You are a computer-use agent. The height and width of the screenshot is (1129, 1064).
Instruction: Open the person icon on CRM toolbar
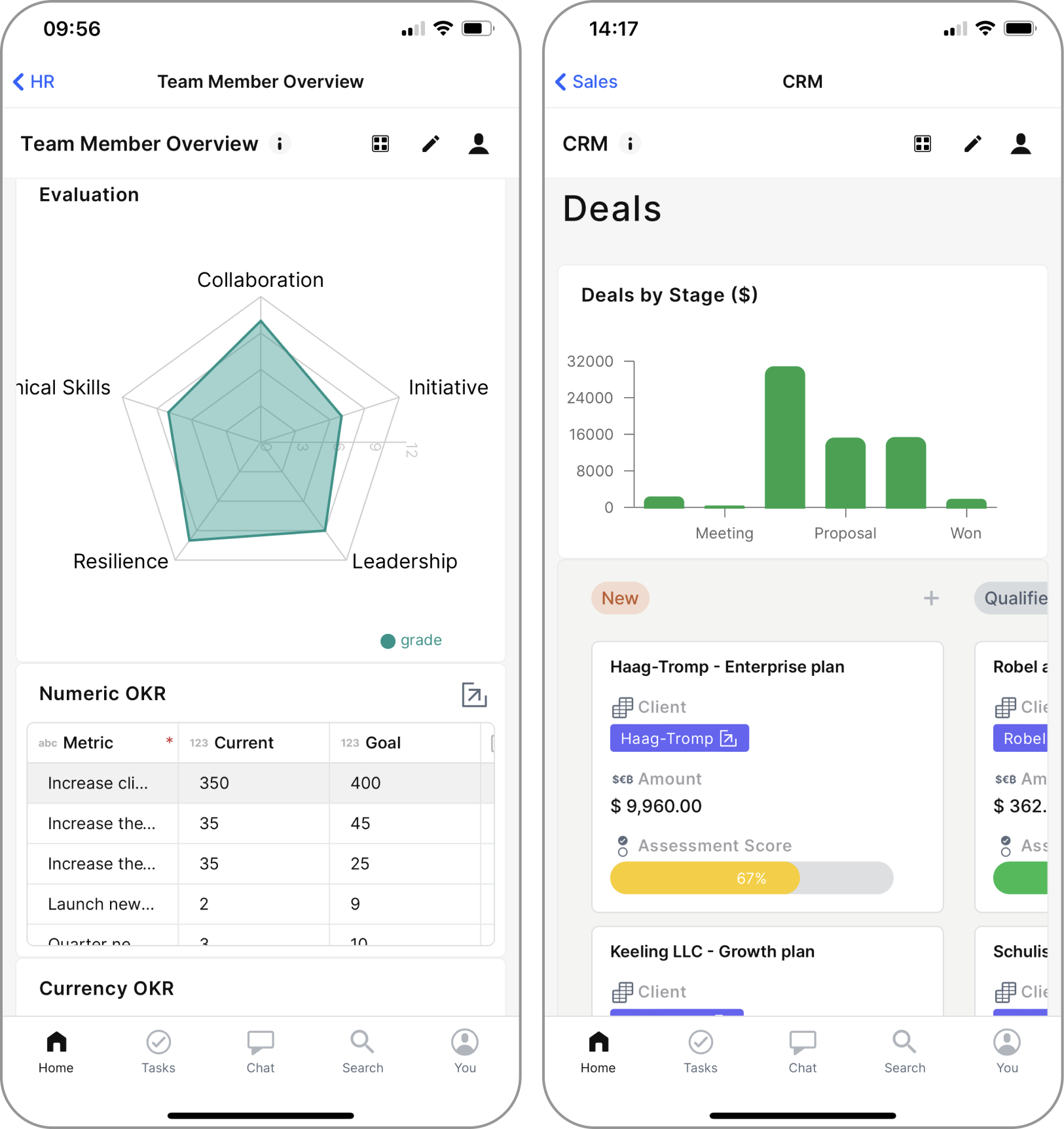pyautogui.click(x=1020, y=143)
